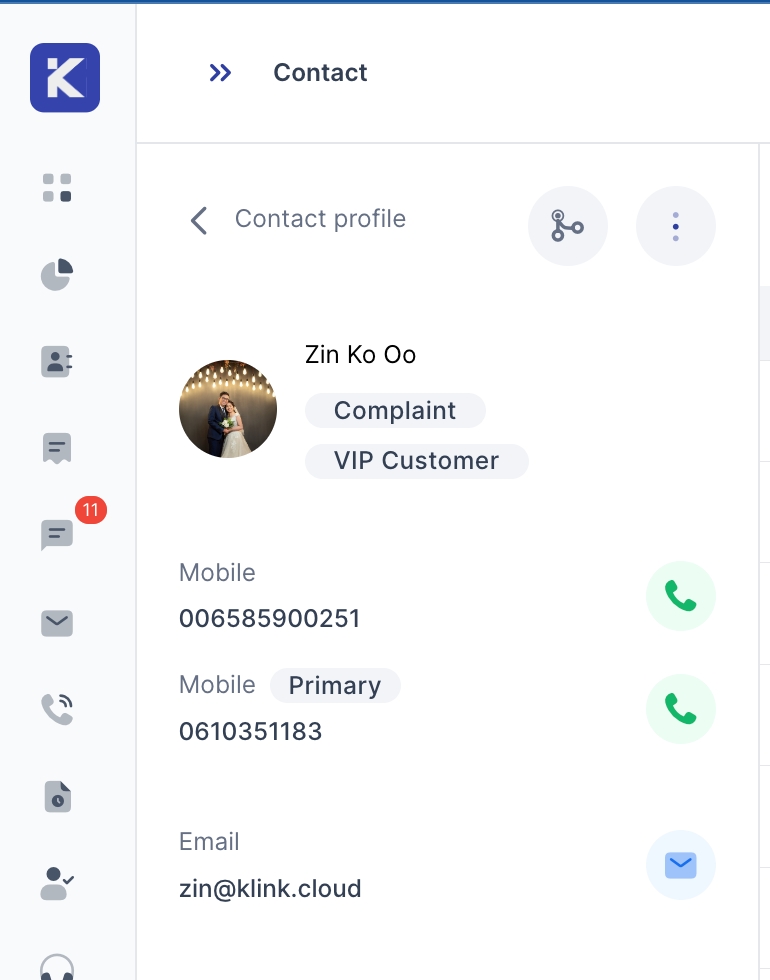
Task: Send email to zin@klink.cloud
Action: [680, 865]
